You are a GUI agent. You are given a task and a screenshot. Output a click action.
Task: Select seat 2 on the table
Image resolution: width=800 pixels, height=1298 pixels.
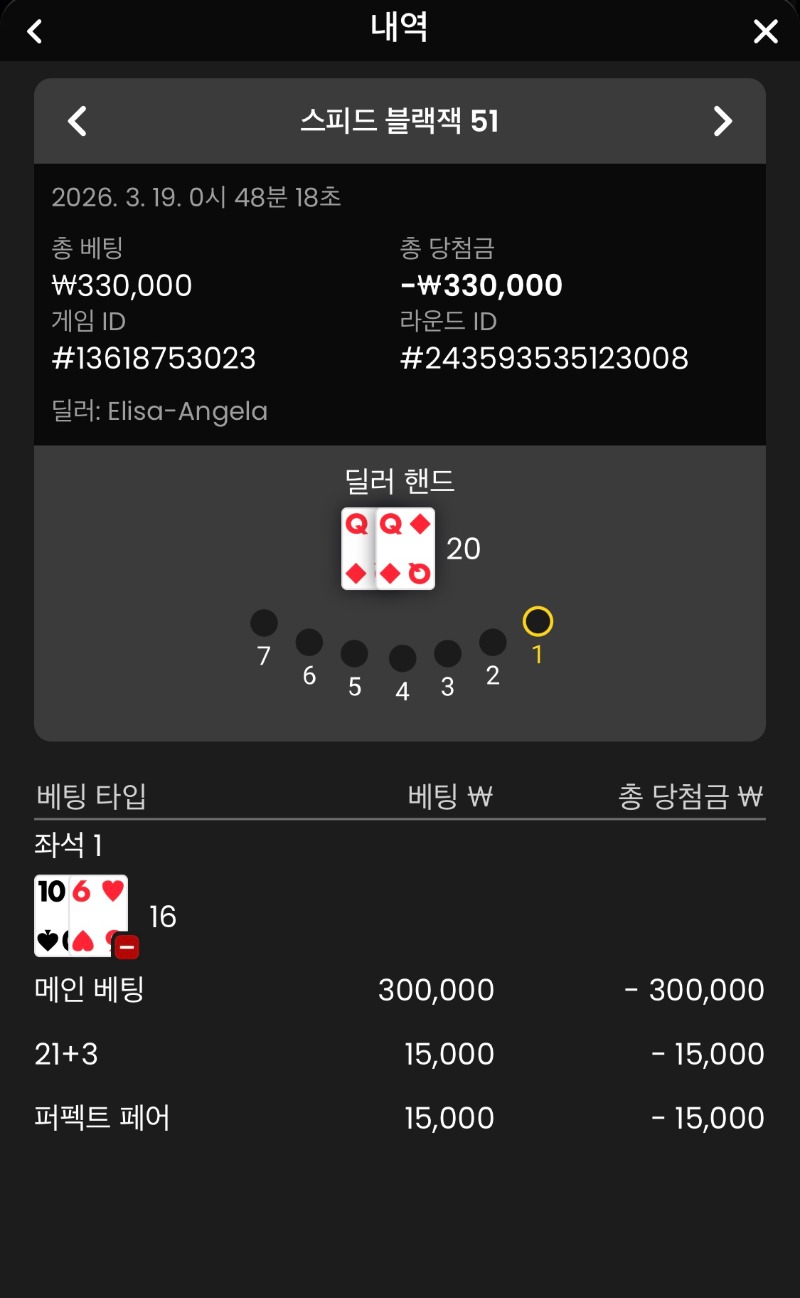click(x=493, y=642)
